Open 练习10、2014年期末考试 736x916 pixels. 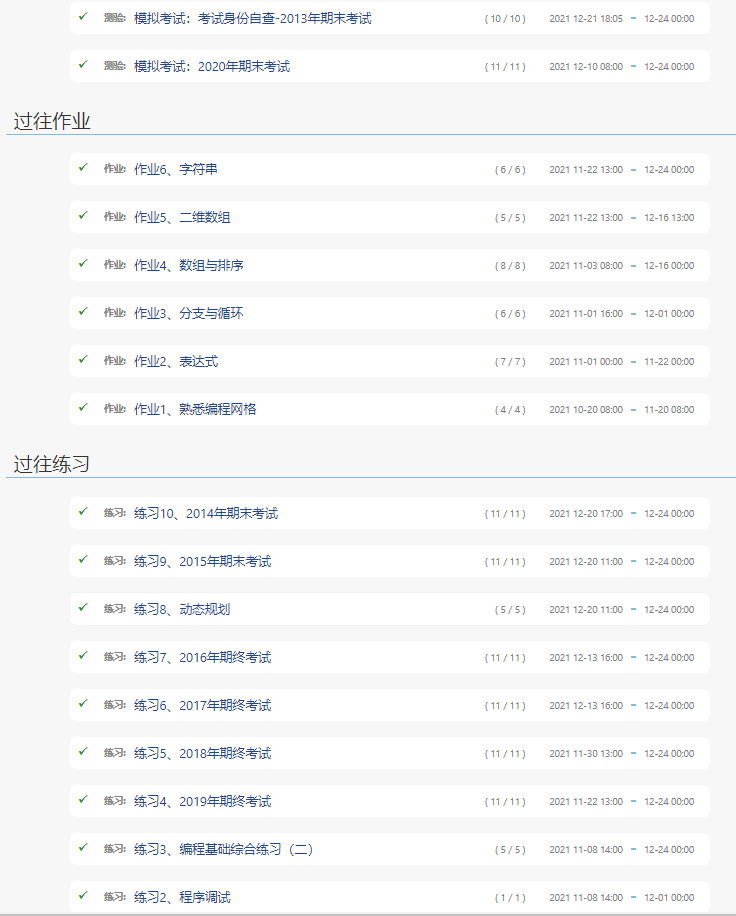(x=206, y=513)
